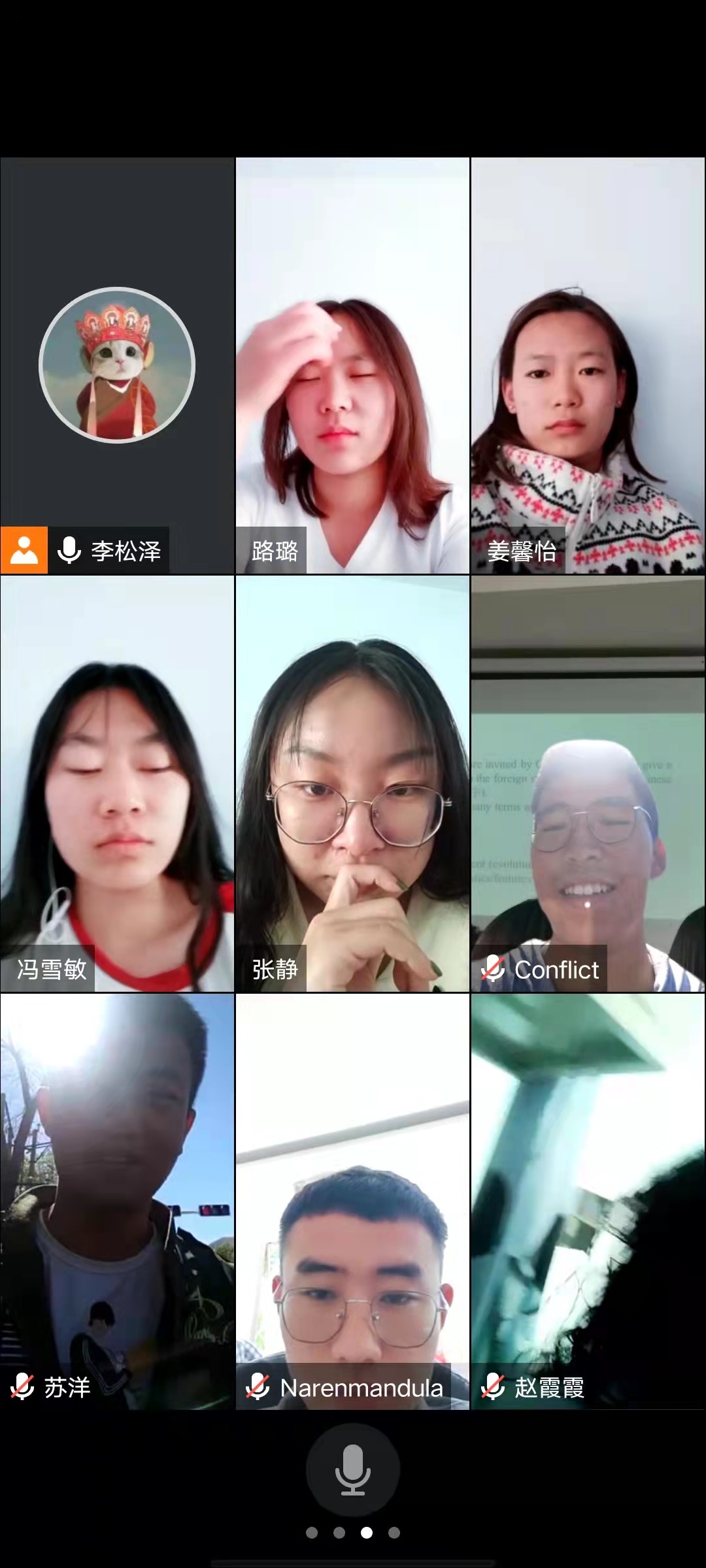The height and width of the screenshot is (1568, 706).
Task: Select 苏洋's video tile
Action: 117,1201
